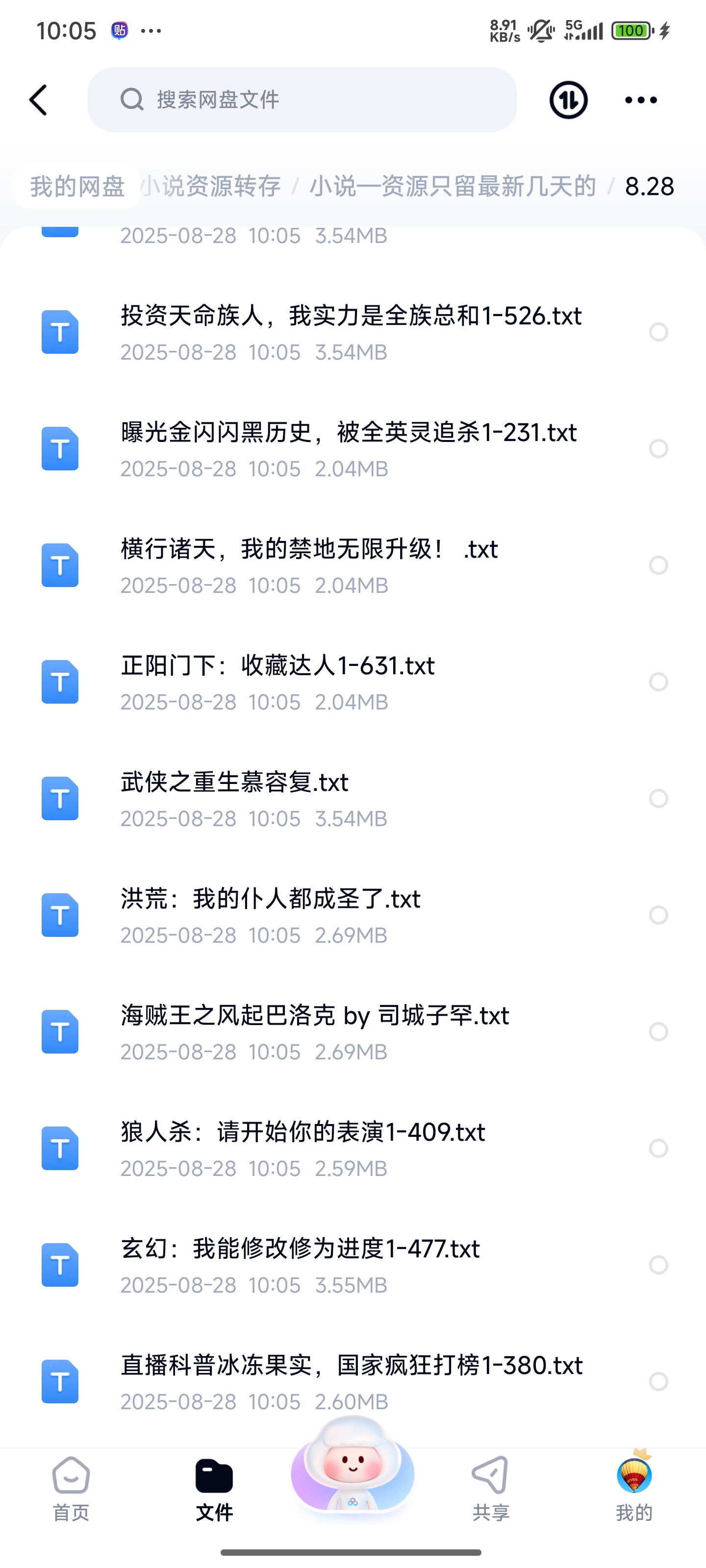Select checkbox for 正阳门下：收藏达人1-631.txt
Viewport: 706px width, 1568px height.
click(x=658, y=682)
